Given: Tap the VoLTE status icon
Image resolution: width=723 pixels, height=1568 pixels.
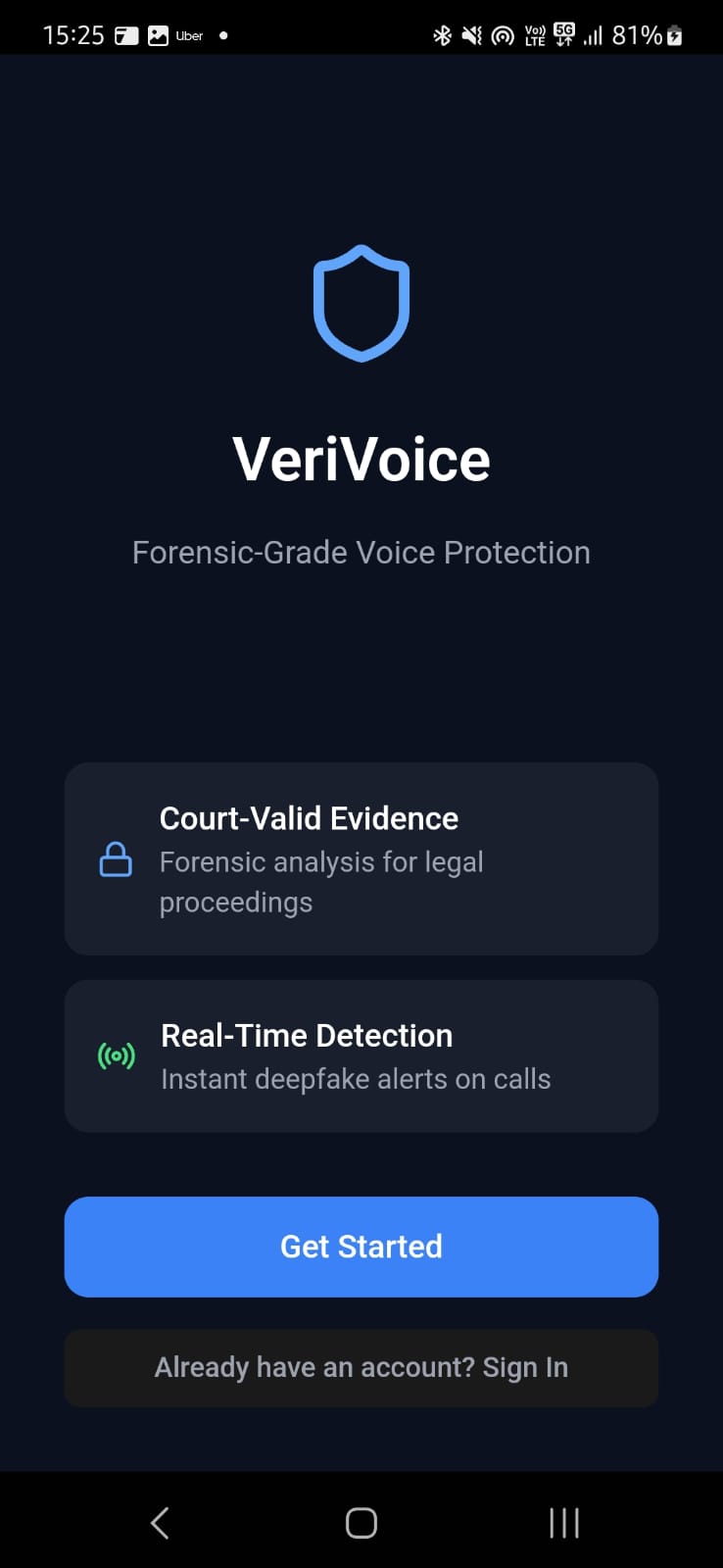Looking at the screenshot, I should [x=534, y=34].
